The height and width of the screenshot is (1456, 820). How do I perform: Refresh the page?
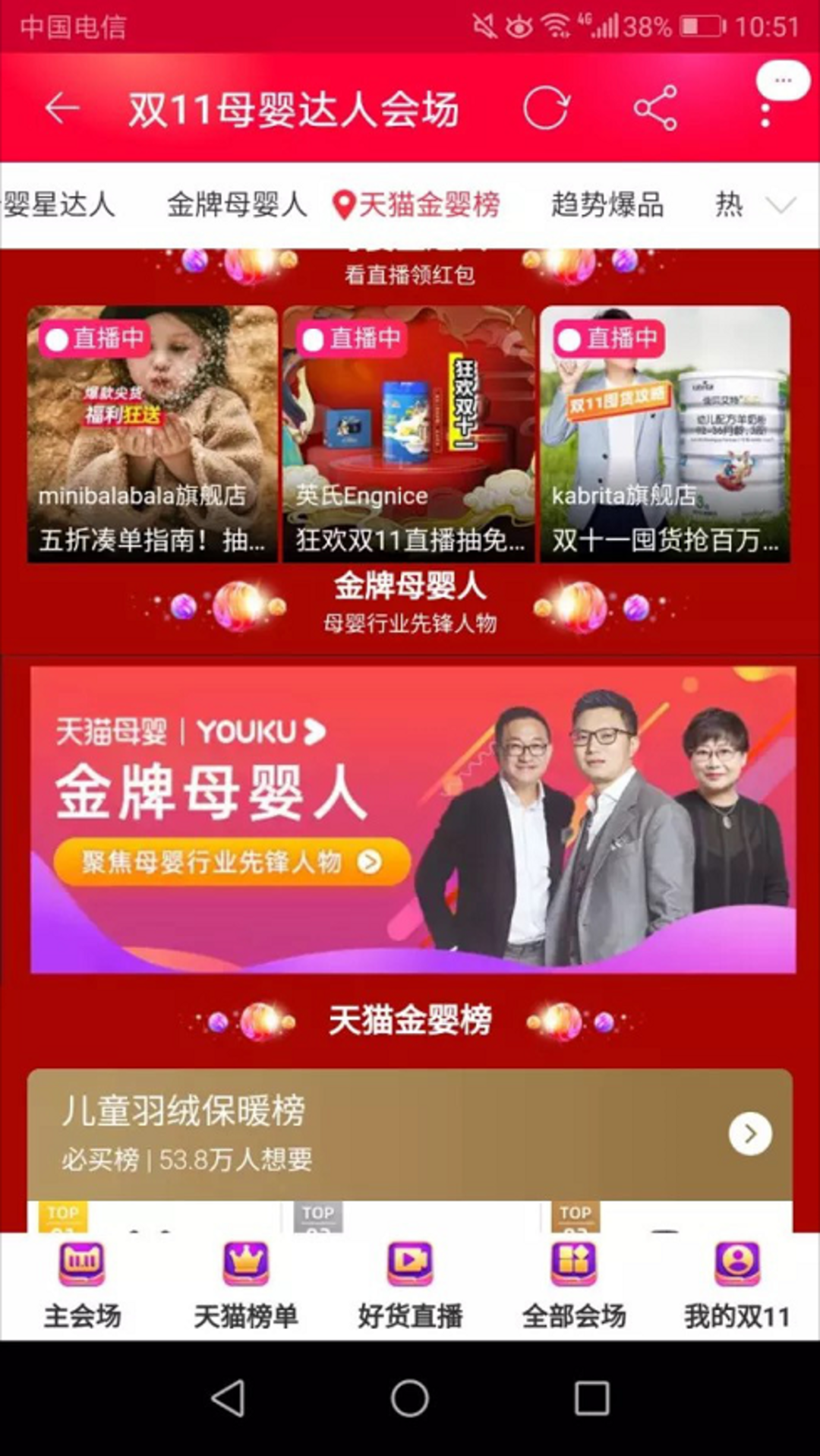pos(545,109)
